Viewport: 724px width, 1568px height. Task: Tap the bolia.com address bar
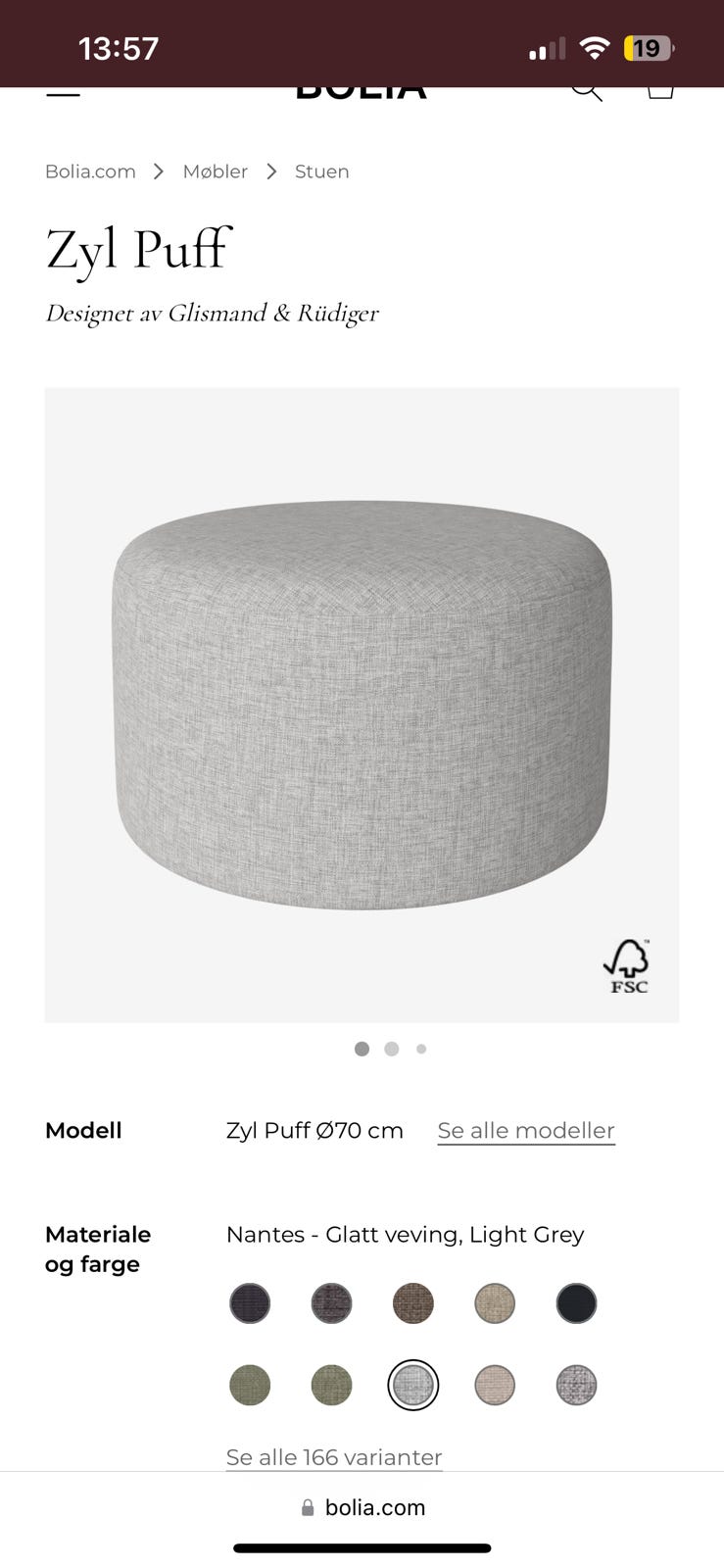pos(362,1507)
